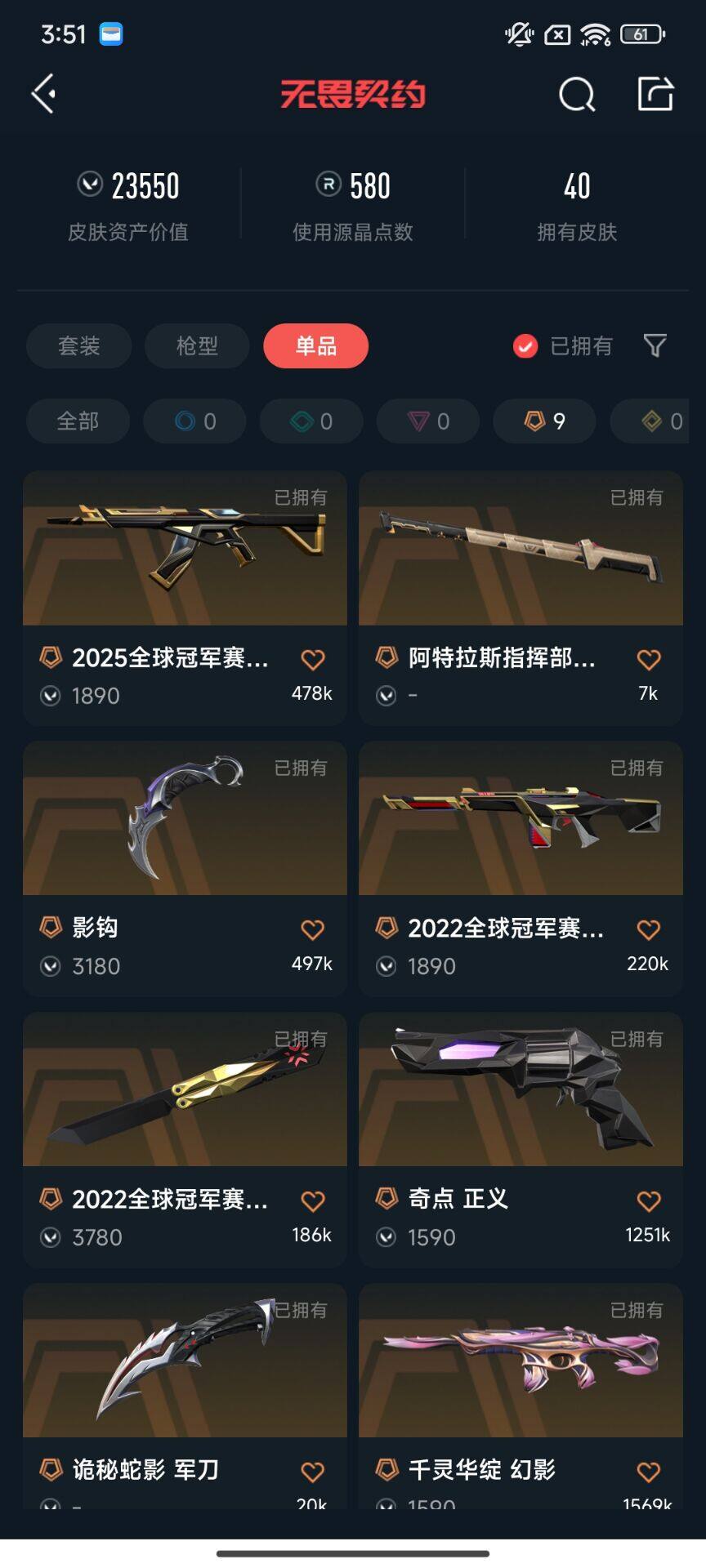Viewport: 706px width, 1568px height.
Task: Like the 2025全球冠军赛 skin with the heart
Action: (x=313, y=659)
